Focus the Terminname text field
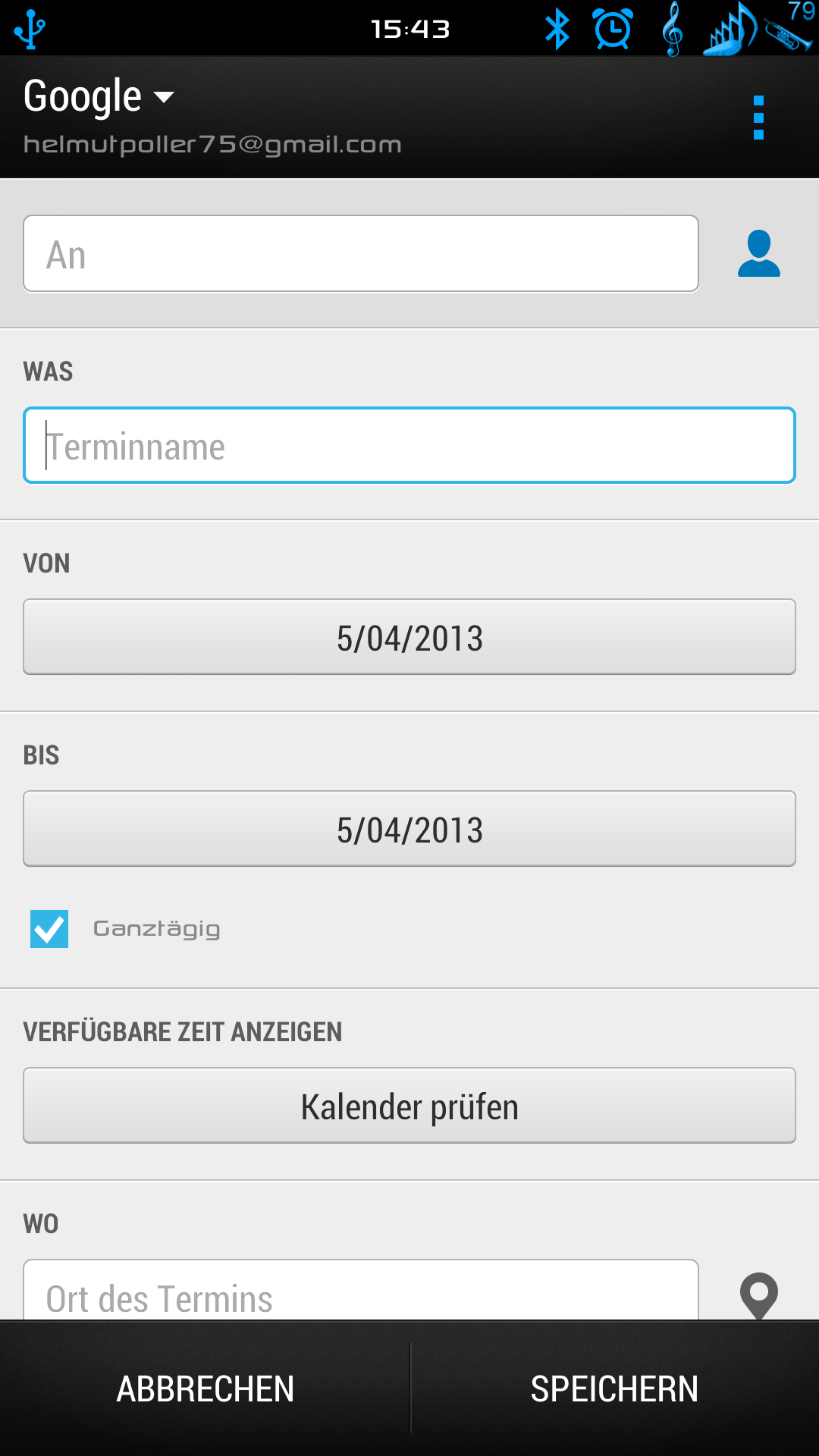This screenshot has height=1456, width=819. [x=409, y=445]
